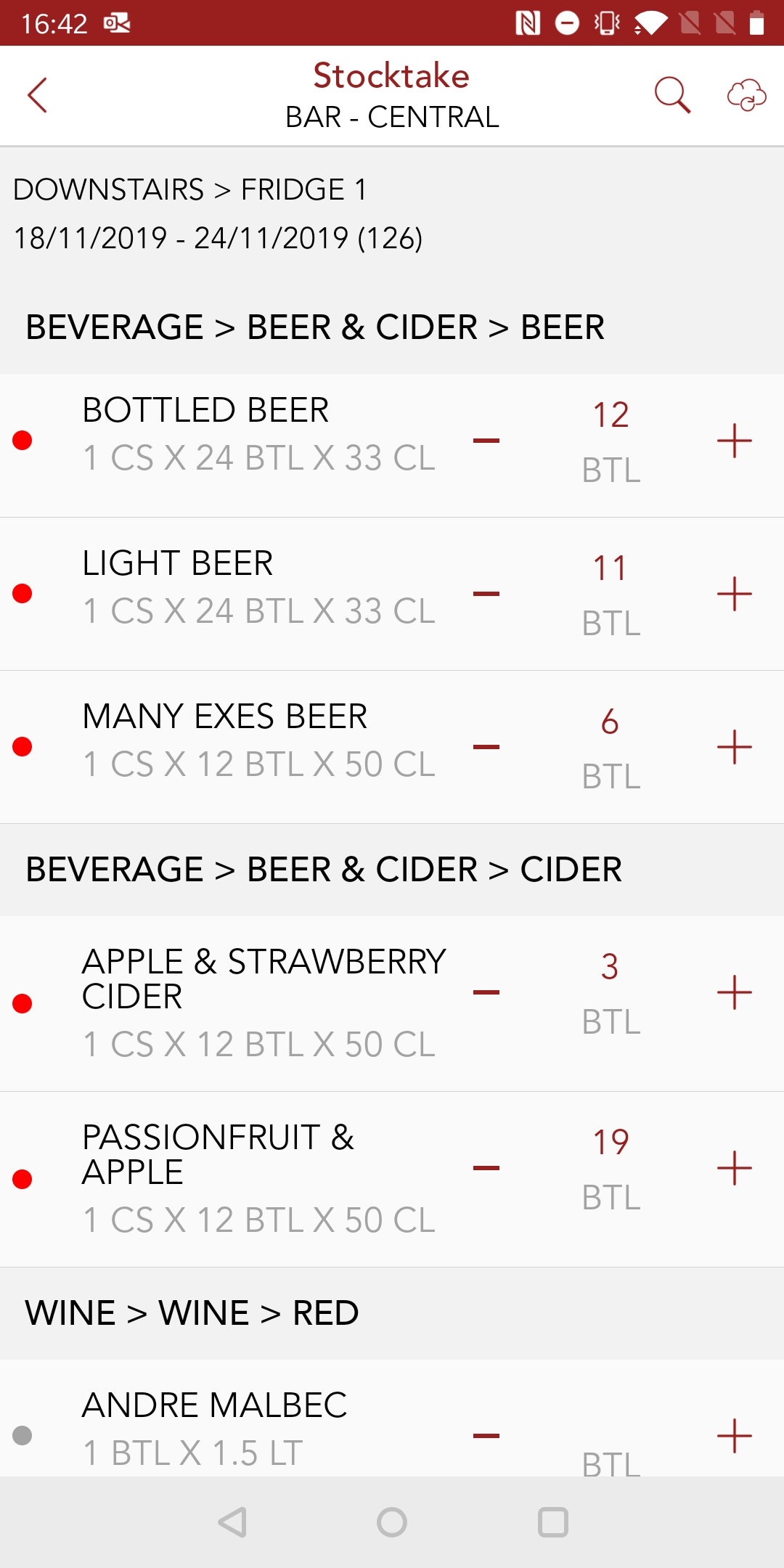Add one Light Beer bottle
Screen dimensions: 784x1568
tap(734, 594)
